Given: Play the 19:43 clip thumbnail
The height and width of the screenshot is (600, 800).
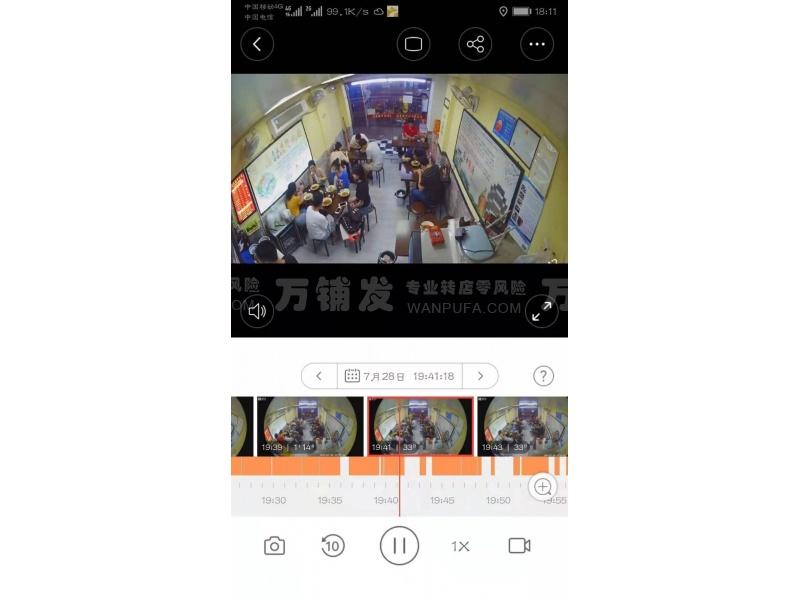Looking at the screenshot, I should pyautogui.click(x=523, y=426).
